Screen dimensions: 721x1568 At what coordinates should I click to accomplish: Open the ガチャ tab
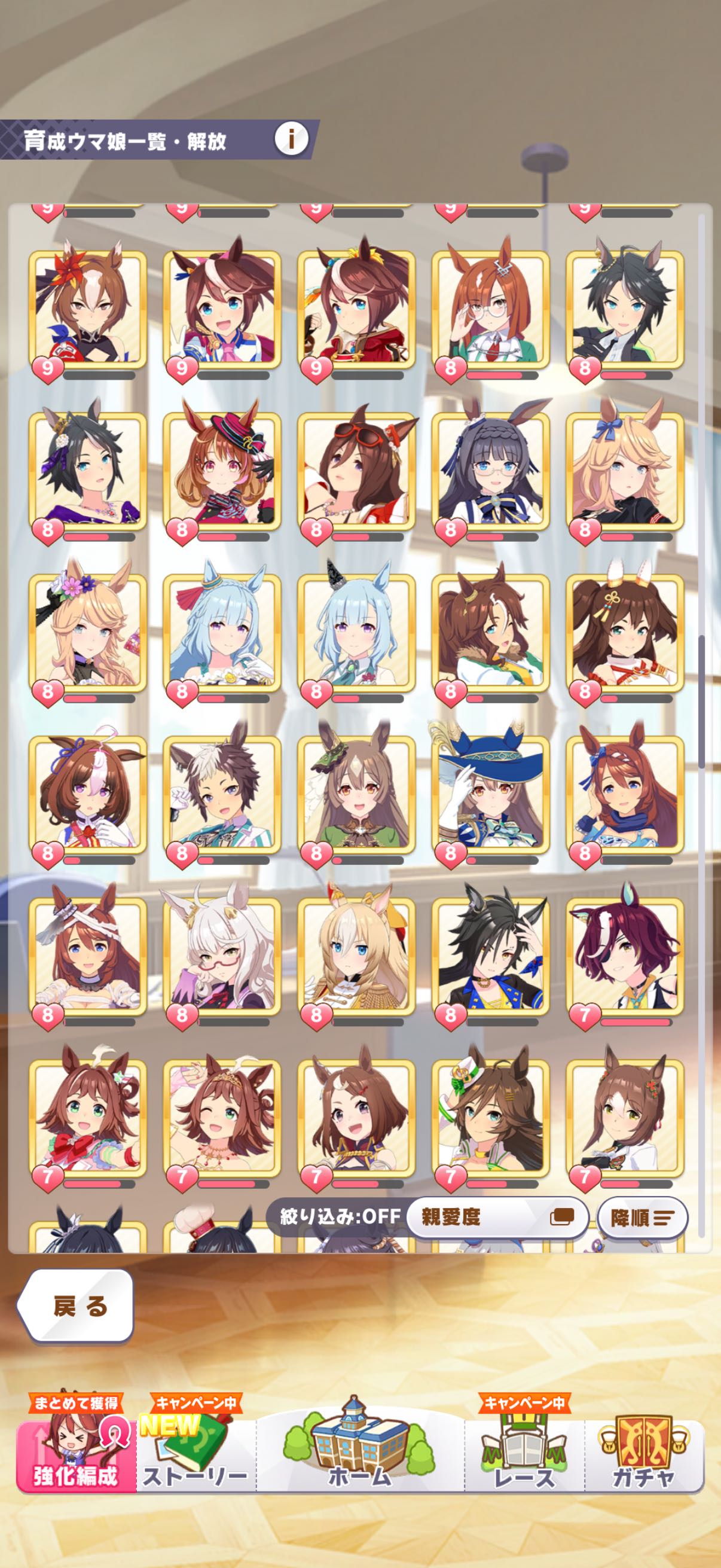point(644,1456)
